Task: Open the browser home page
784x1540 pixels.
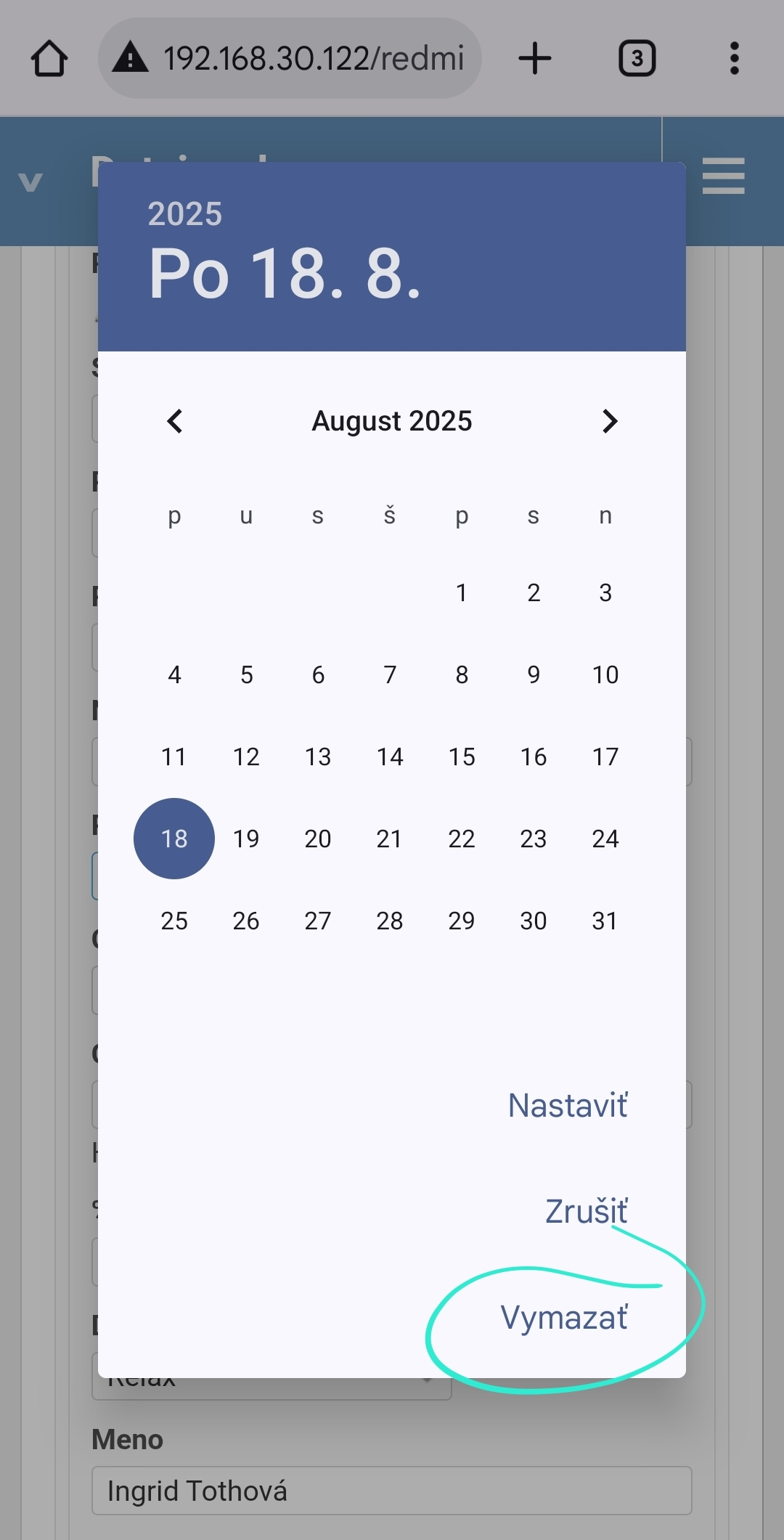Action: 49,58
